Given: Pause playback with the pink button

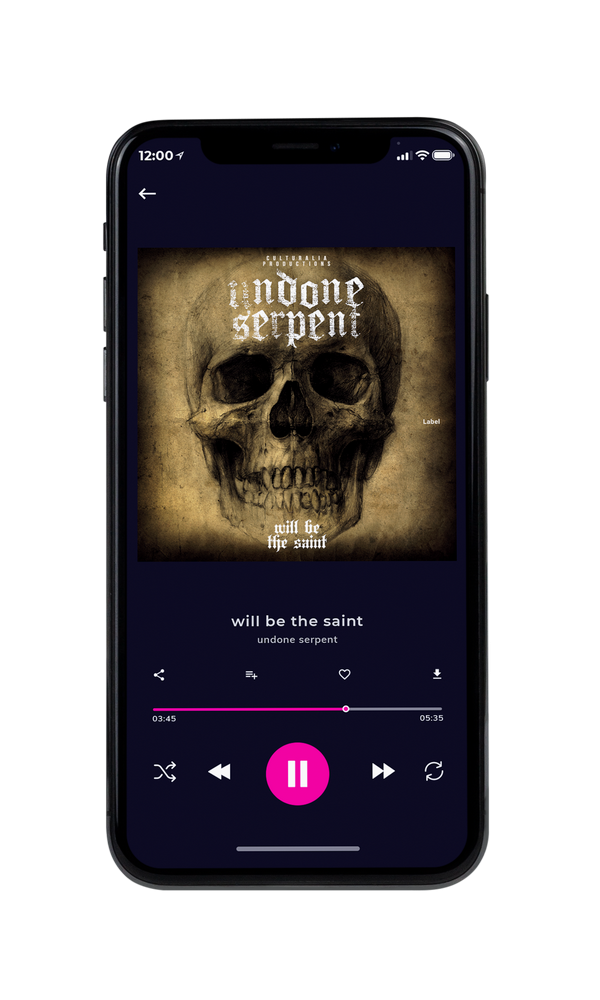Looking at the screenshot, I should point(297,773).
